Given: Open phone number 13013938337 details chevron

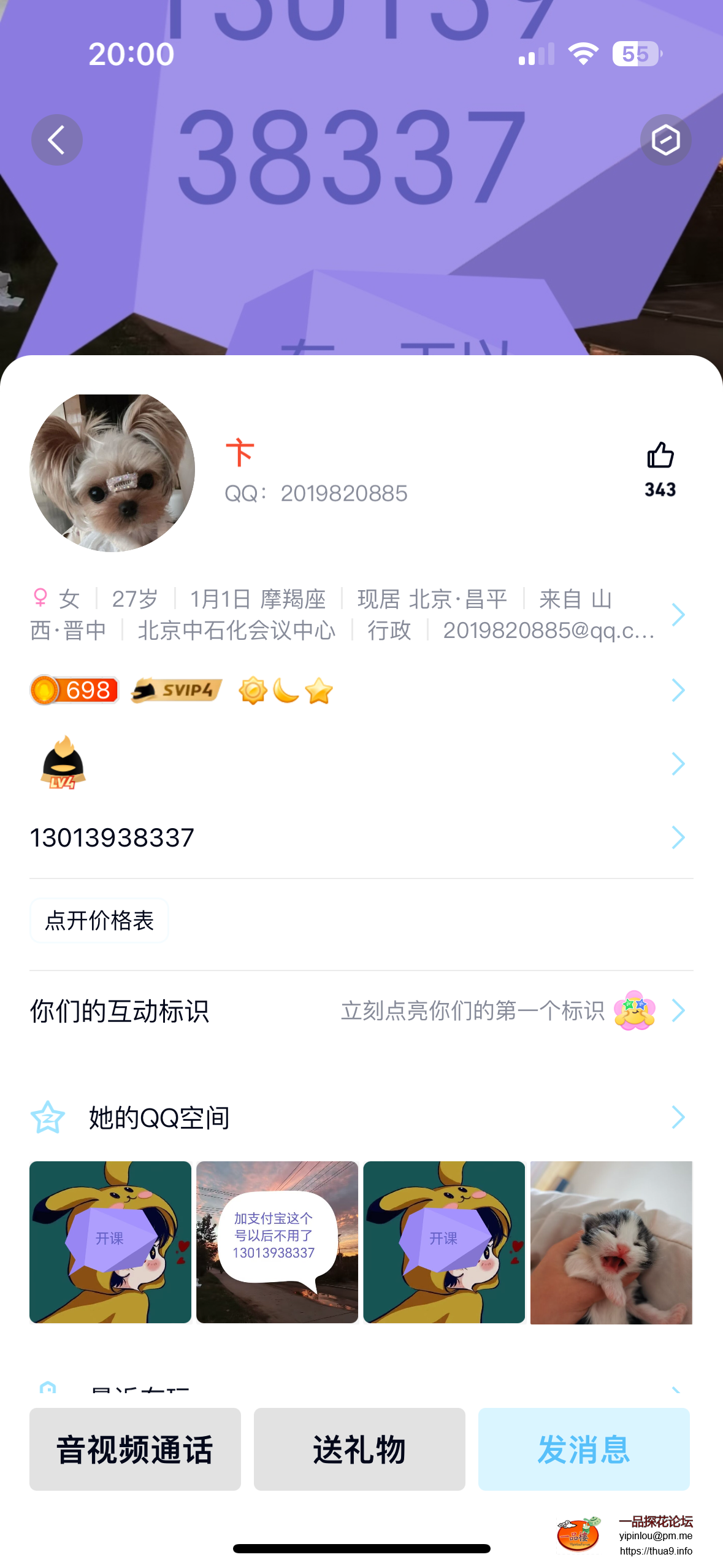Looking at the screenshot, I should click(677, 837).
